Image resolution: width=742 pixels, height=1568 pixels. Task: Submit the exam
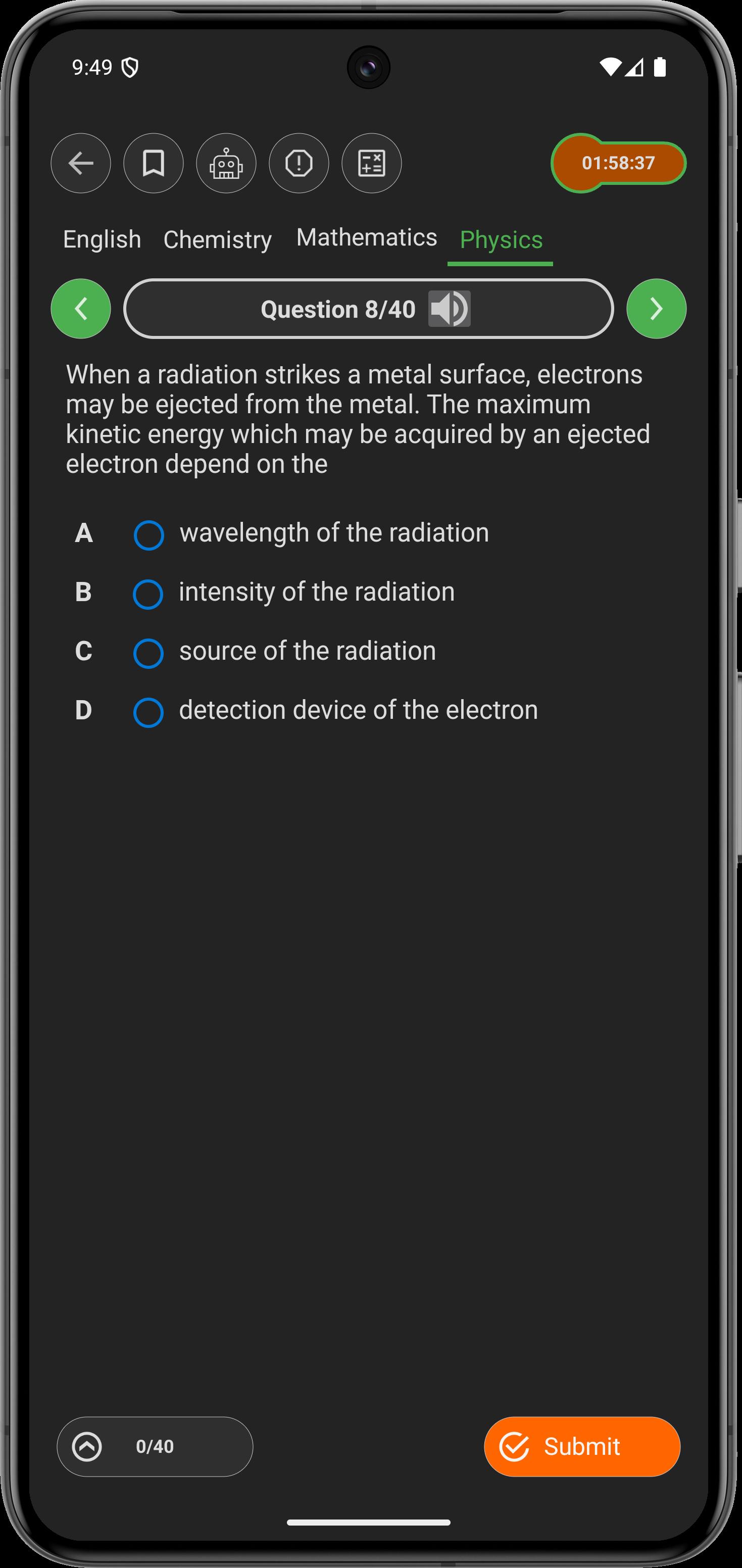pyautogui.click(x=581, y=1446)
